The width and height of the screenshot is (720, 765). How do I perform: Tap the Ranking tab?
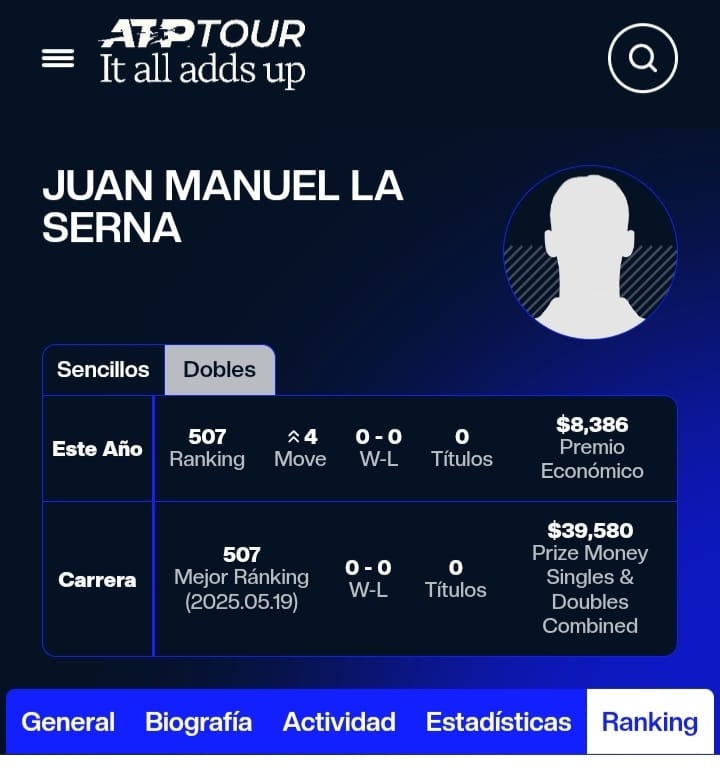[x=650, y=722]
